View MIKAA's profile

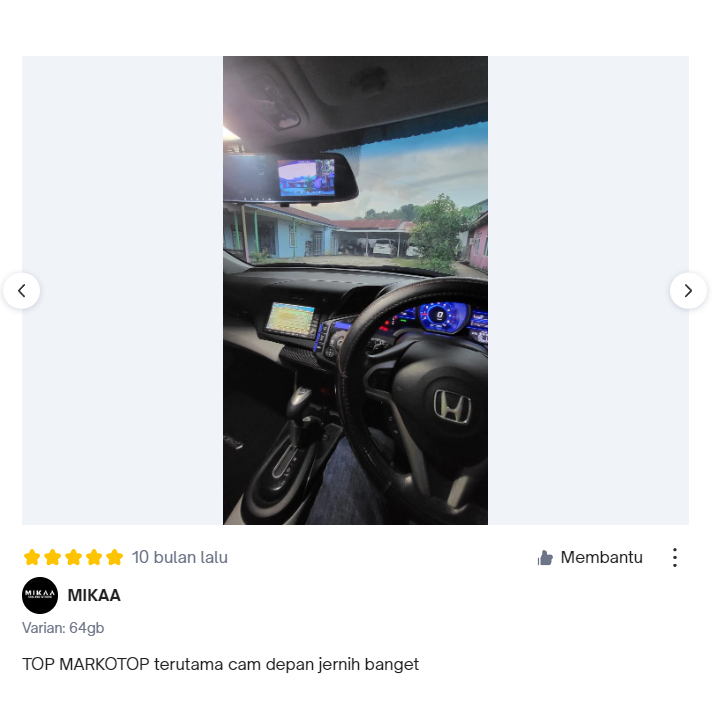(94, 595)
